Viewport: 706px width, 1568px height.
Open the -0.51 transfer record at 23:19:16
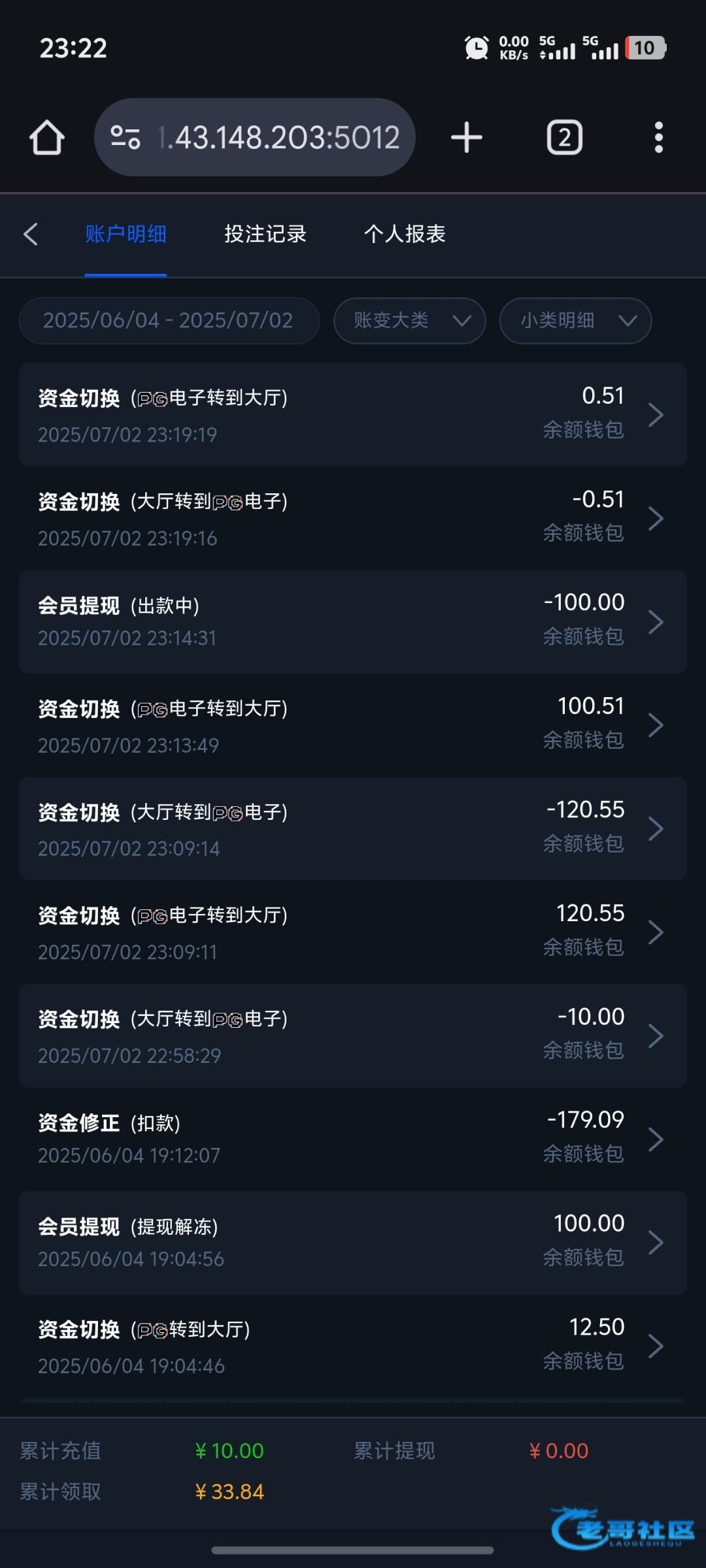(353, 518)
